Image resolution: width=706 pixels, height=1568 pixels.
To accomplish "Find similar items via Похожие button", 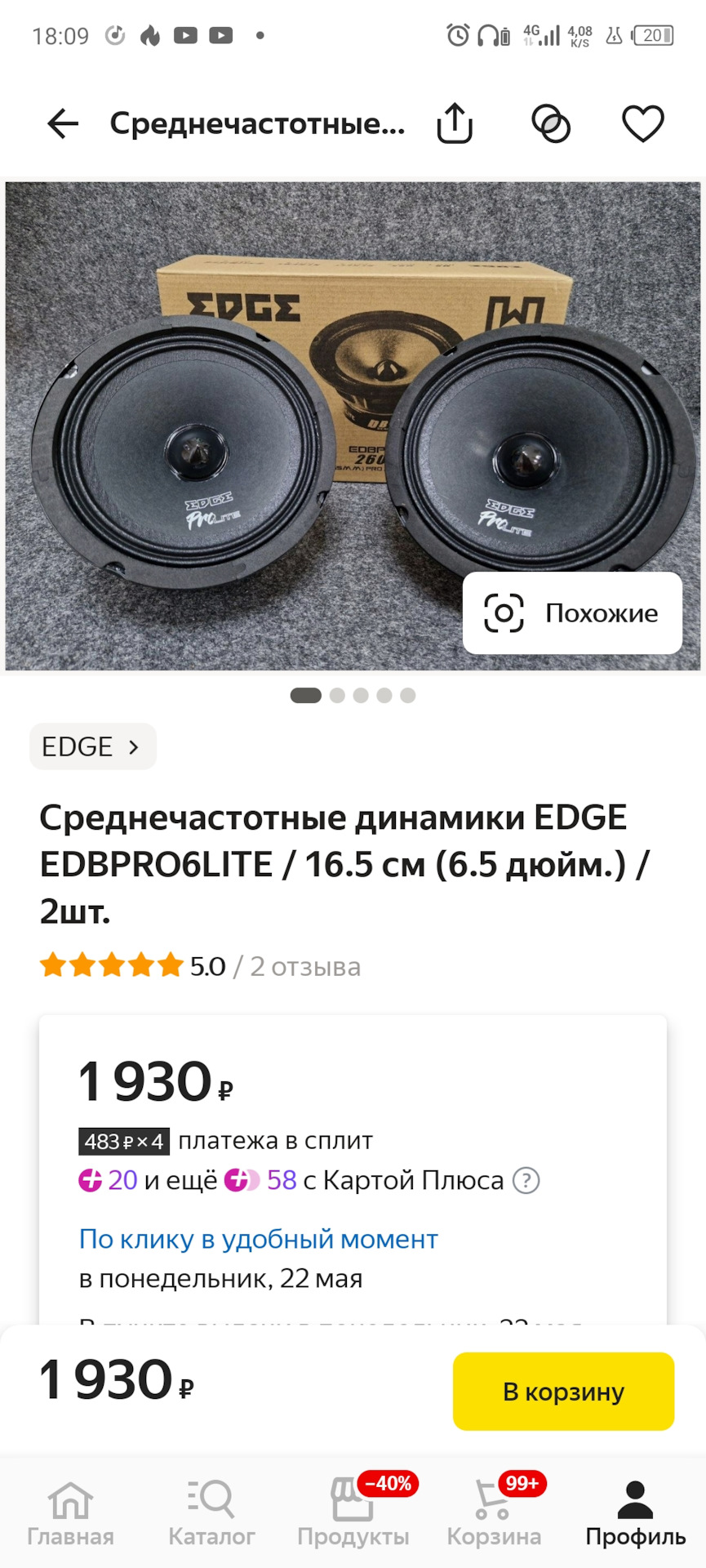I will (572, 613).
